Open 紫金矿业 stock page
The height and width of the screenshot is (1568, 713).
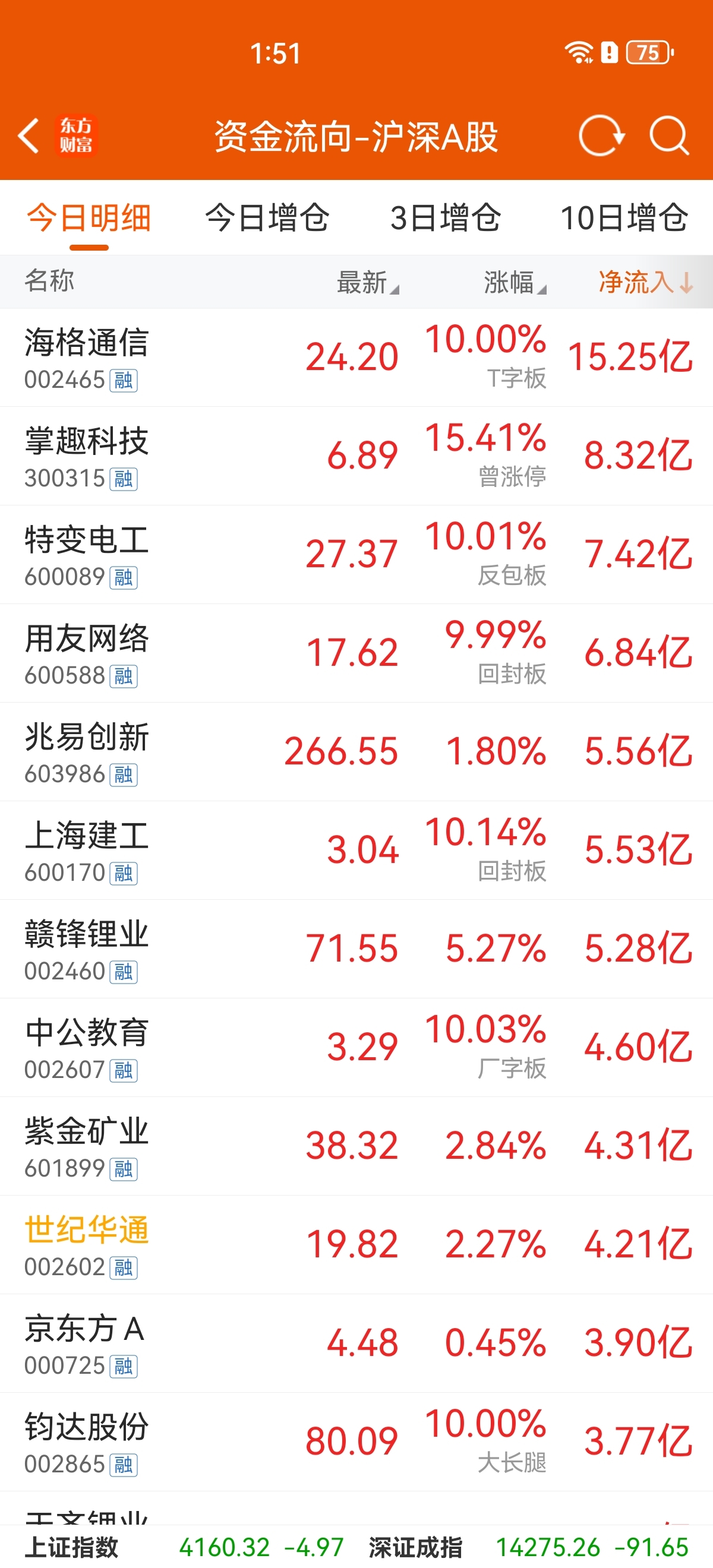[87, 1146]
